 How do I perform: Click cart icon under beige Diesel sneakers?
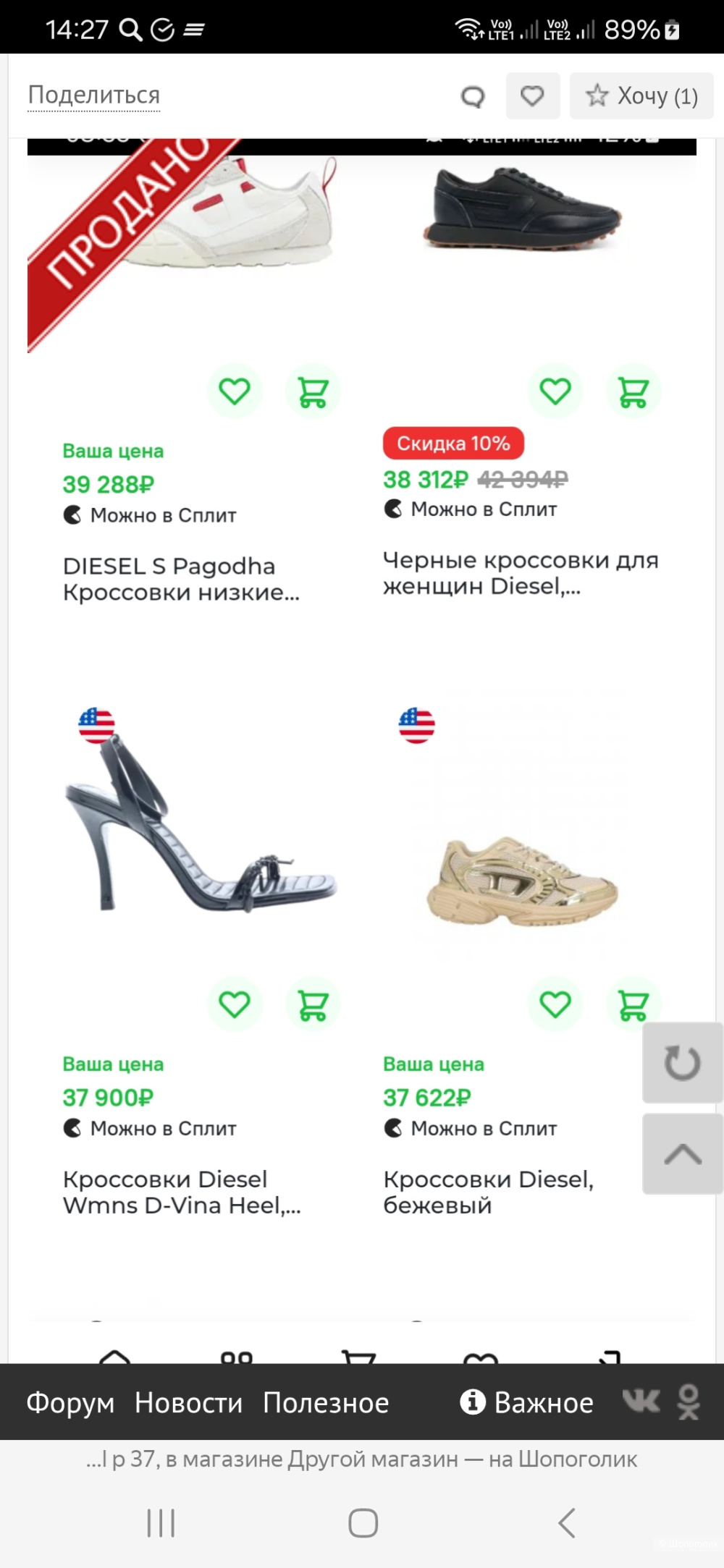633,1004
